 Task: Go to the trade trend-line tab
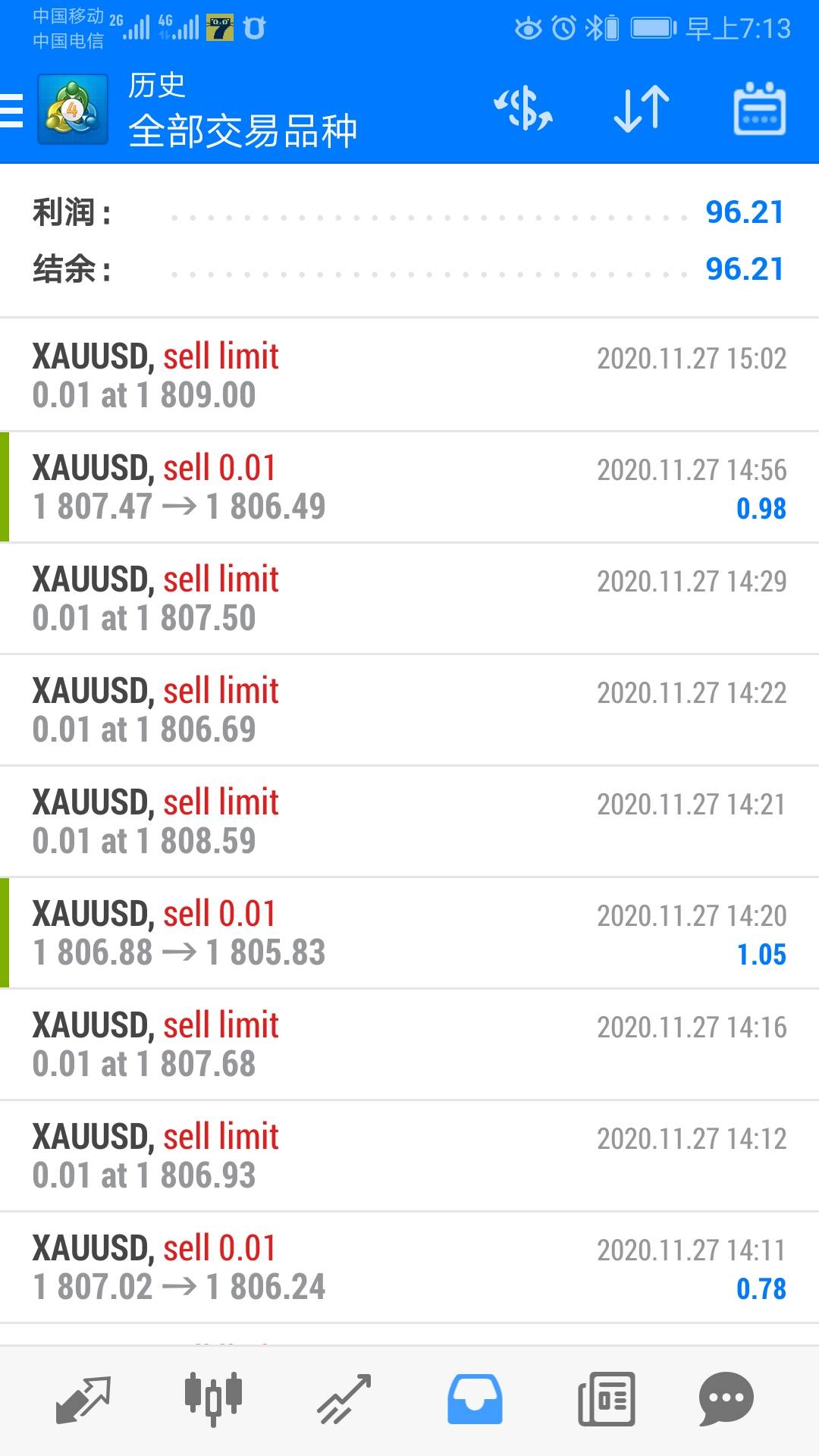344,1399
